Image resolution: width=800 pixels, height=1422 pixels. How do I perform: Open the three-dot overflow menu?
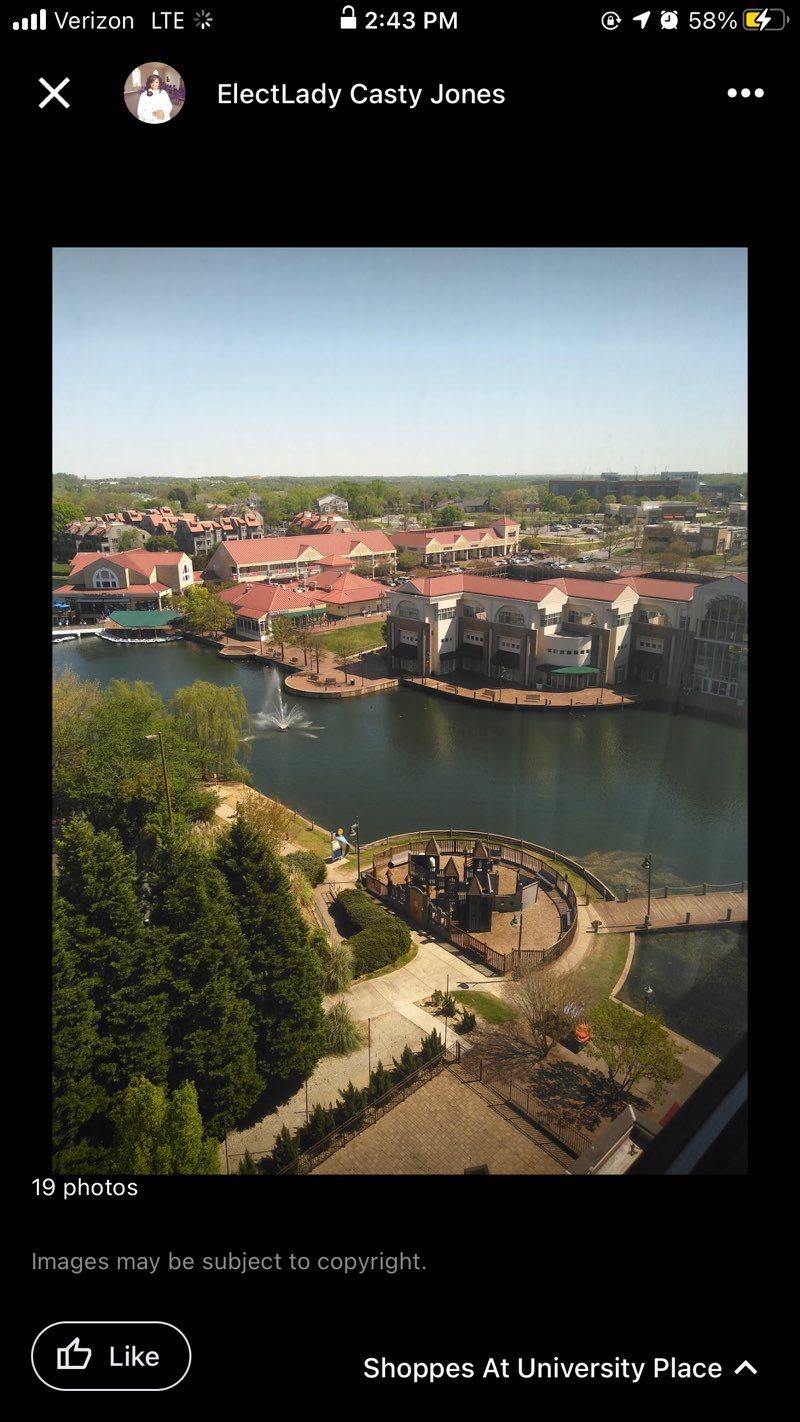tap(745, 93)
